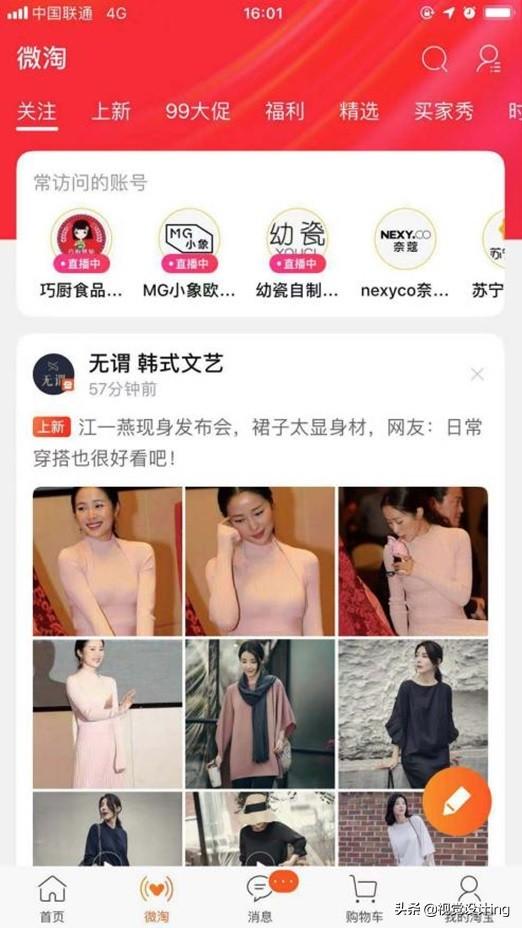Open the followed accounts list icon
The image size is (522, 928).
[489, 59]
